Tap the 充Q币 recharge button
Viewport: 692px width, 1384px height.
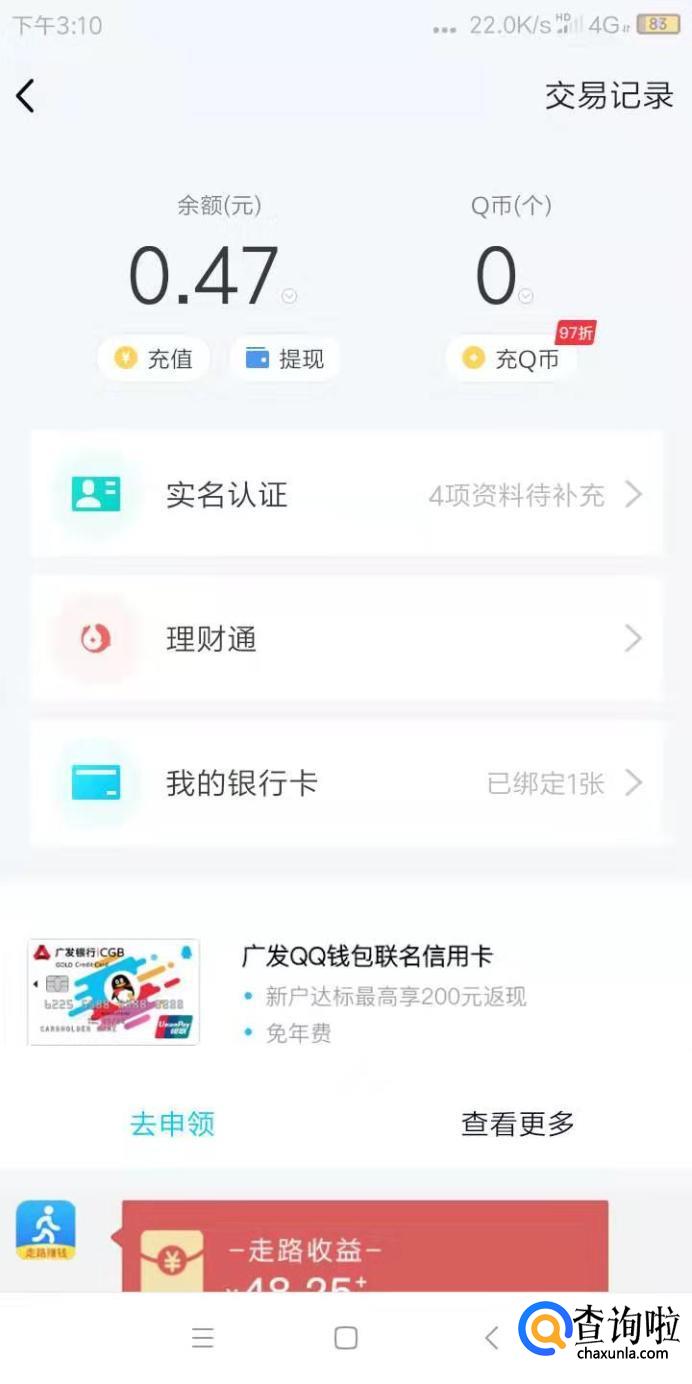click(512, 359)
